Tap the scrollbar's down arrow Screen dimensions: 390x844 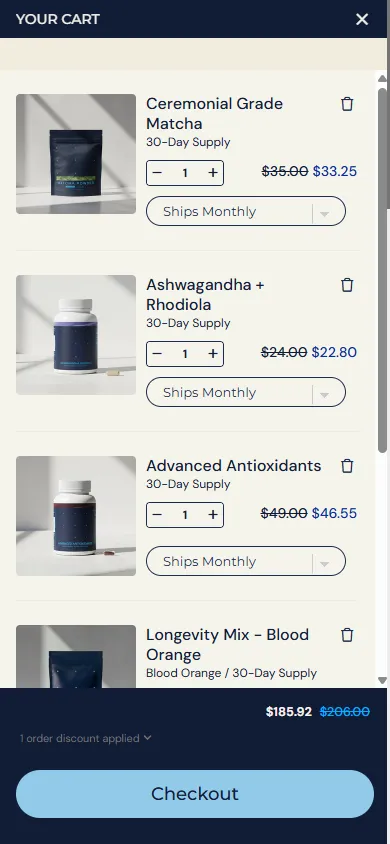(x=382, y=680)
